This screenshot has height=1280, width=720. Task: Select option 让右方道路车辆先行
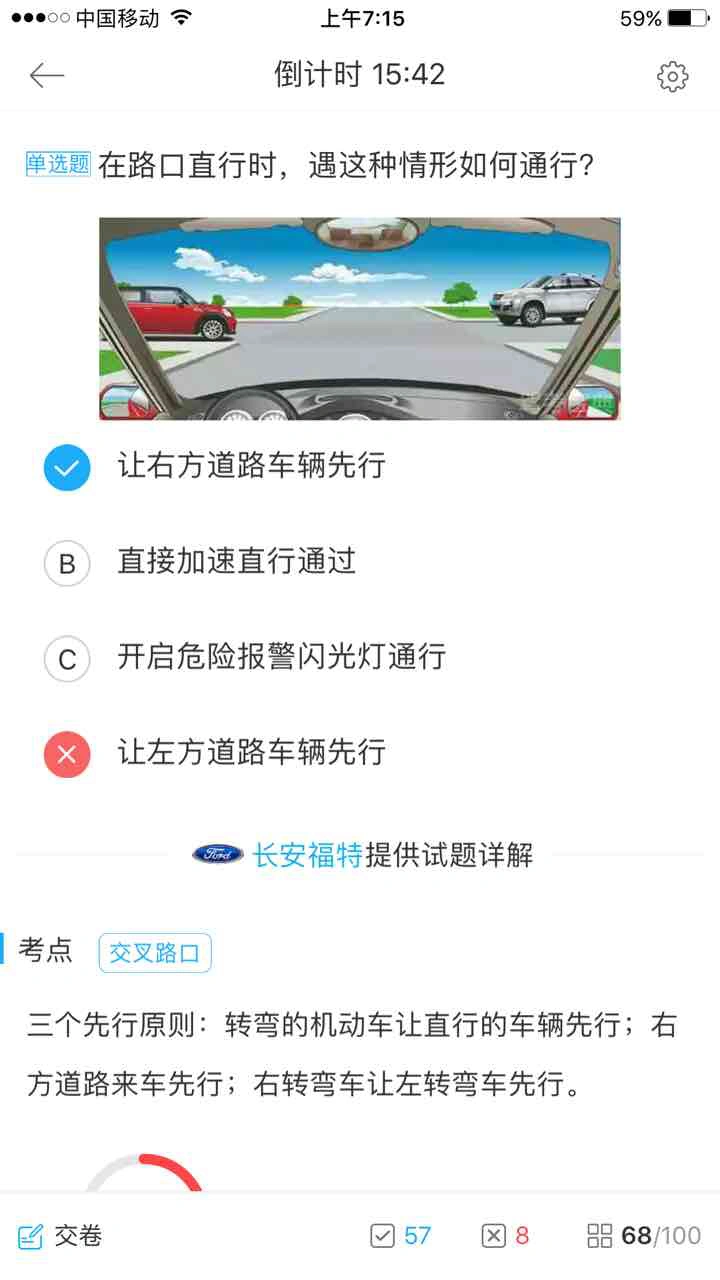pyautogui.click(x=250, y=466)
